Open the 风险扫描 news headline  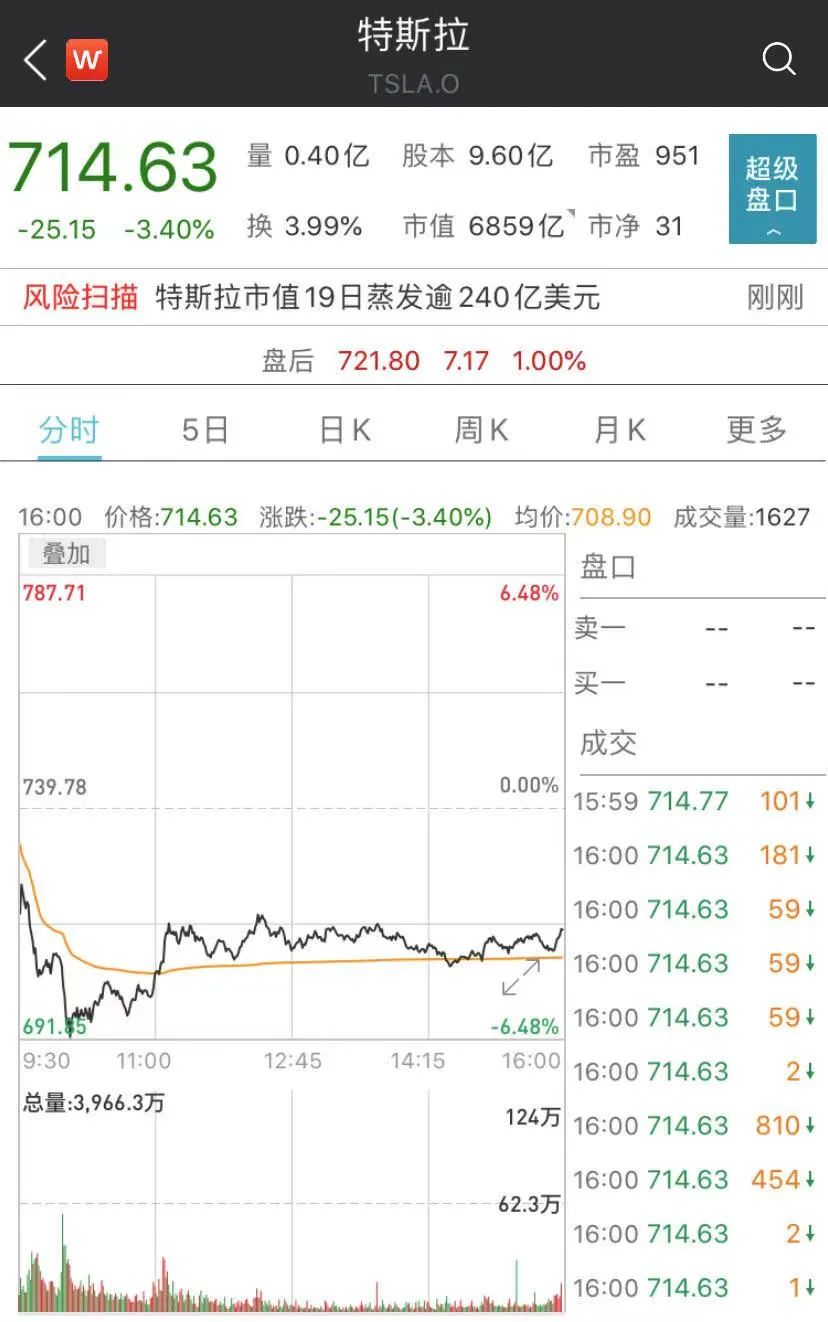378,298
